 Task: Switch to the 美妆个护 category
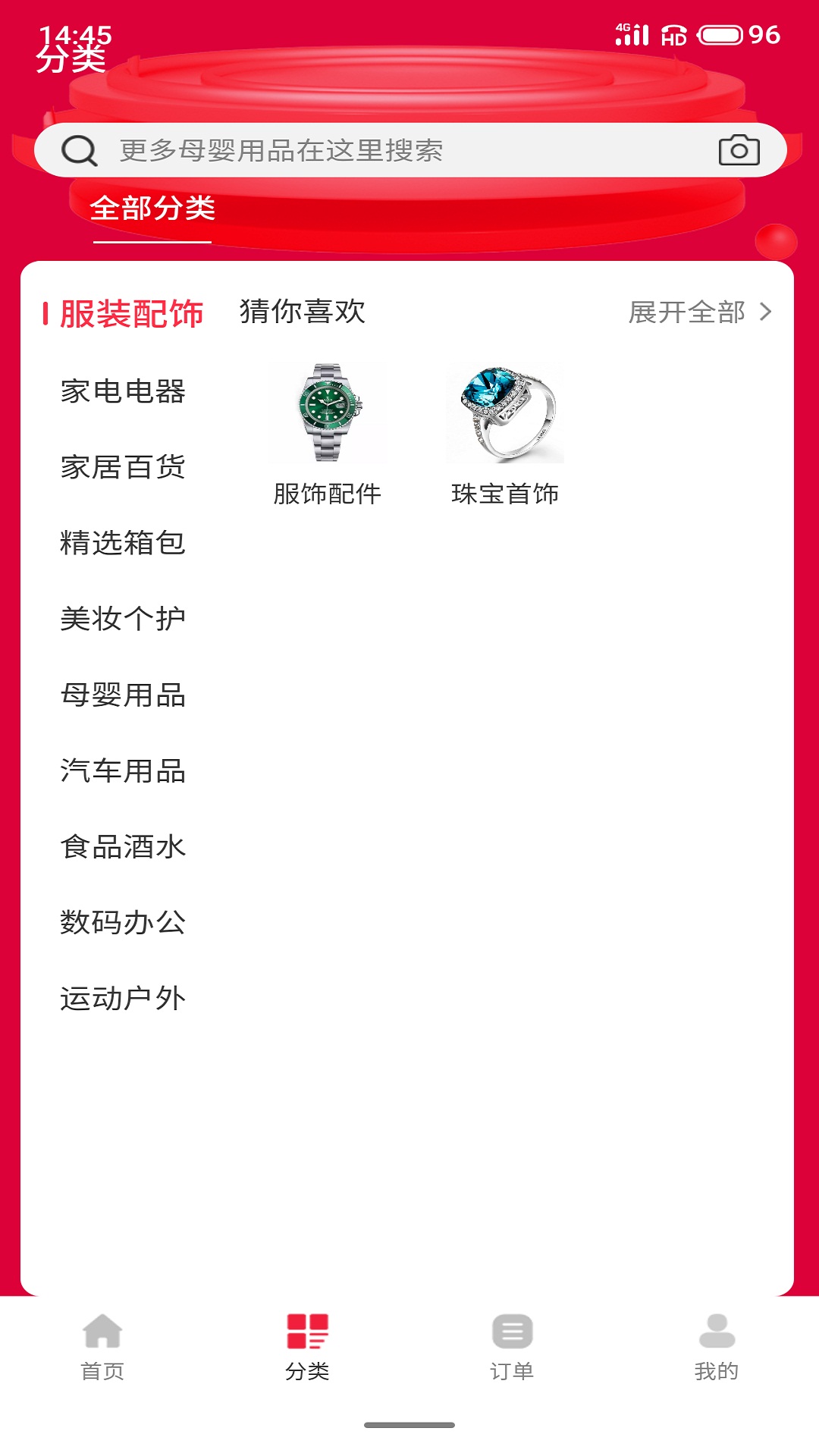(x=123, y=619)
